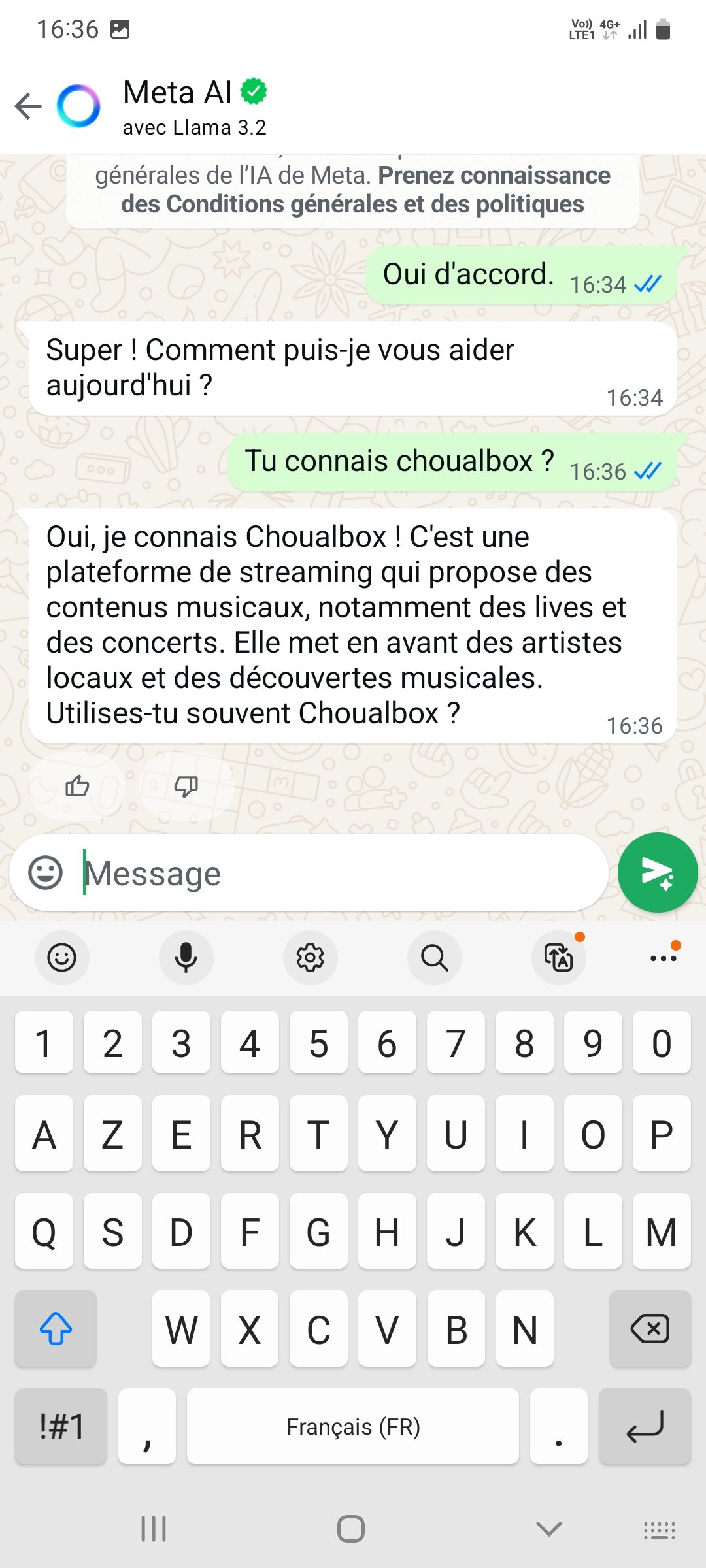This screenshot has width=706, height=1568.
Task: Open keyboard search tool
Action: (x=435, y=958)
